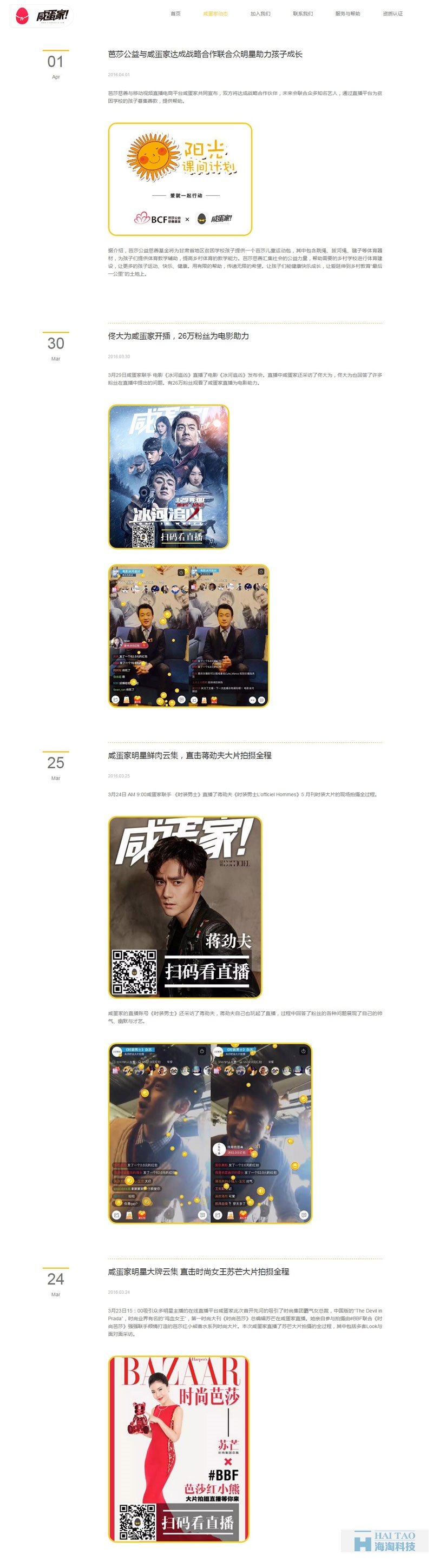The height and width of the screenshot is (1568, 433).
Task: Open article 芭莎公益与咸蛋家达成战略合作
Action: pos(205,54)
